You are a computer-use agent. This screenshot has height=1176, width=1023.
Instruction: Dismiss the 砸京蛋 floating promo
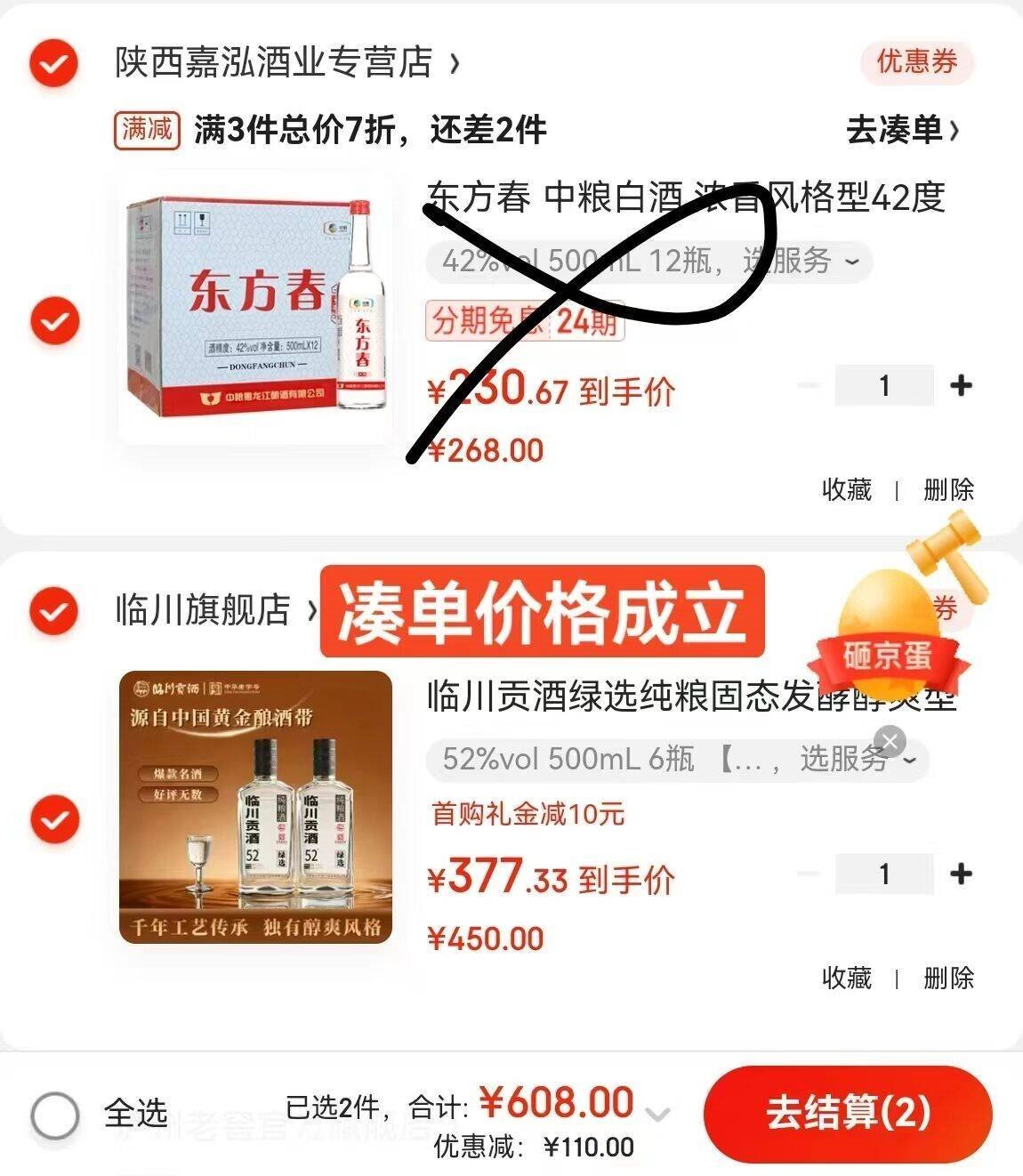pyautogui.click(x=890, y=740)
